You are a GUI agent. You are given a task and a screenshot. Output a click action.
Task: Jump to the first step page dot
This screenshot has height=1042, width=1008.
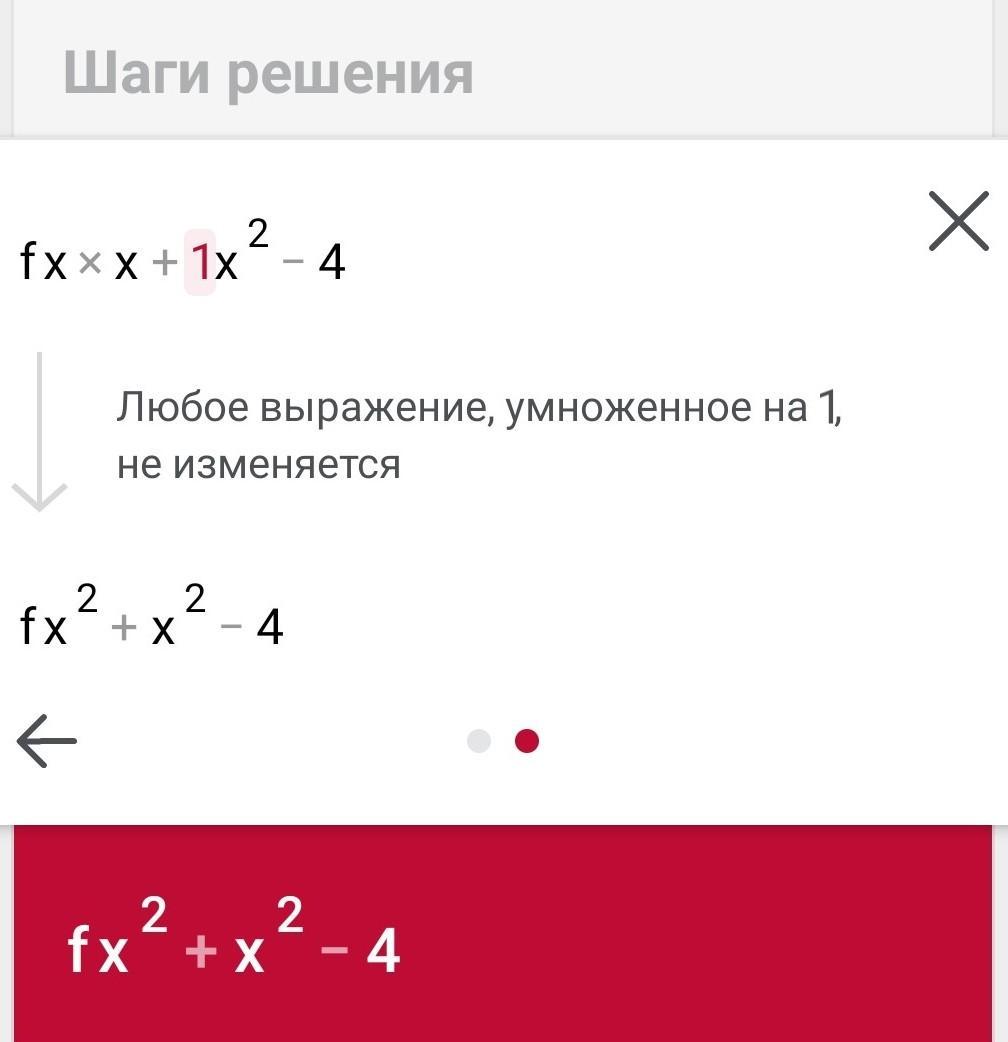point(479,741)
